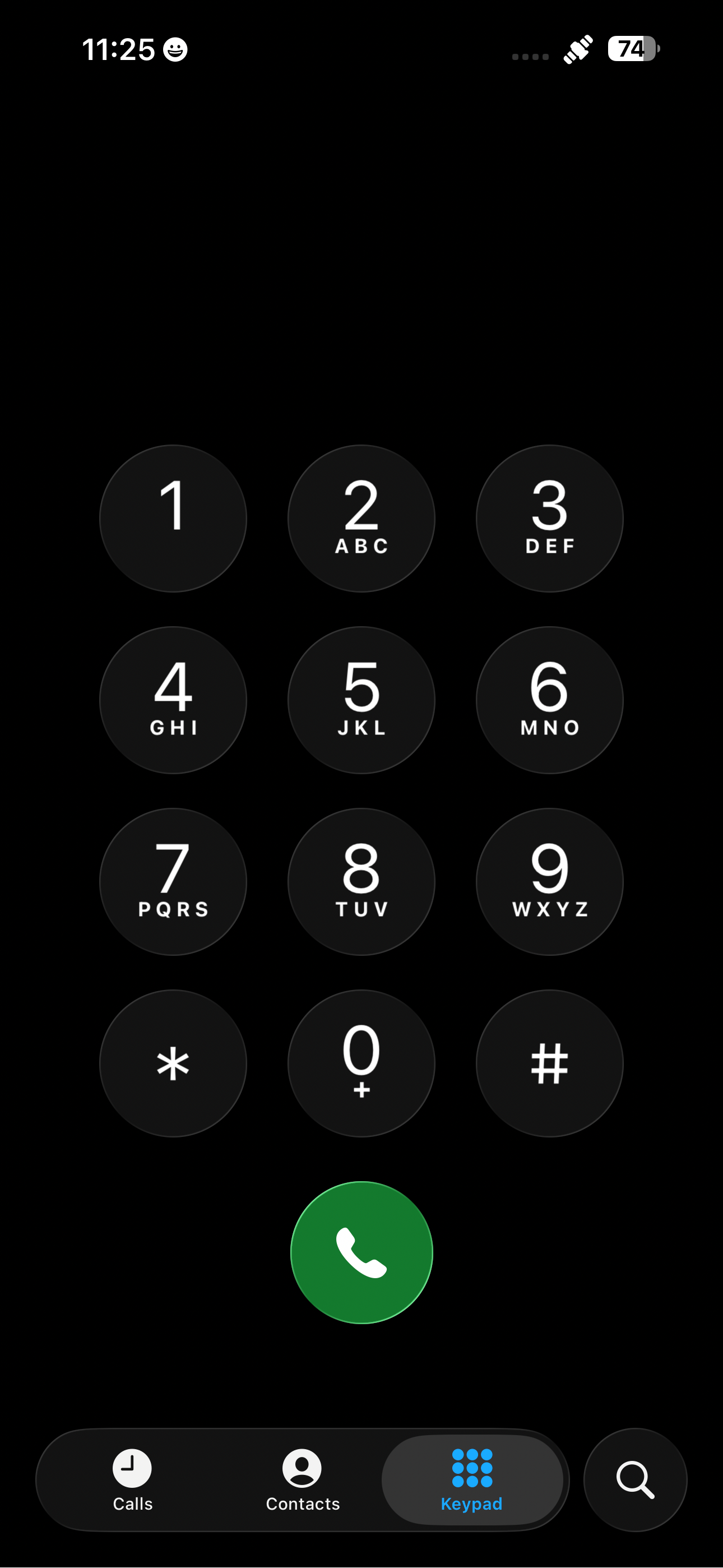This screenshot has height=1568, width=723.
Task: Tap the hash pound key
Action: (550, 1063)
